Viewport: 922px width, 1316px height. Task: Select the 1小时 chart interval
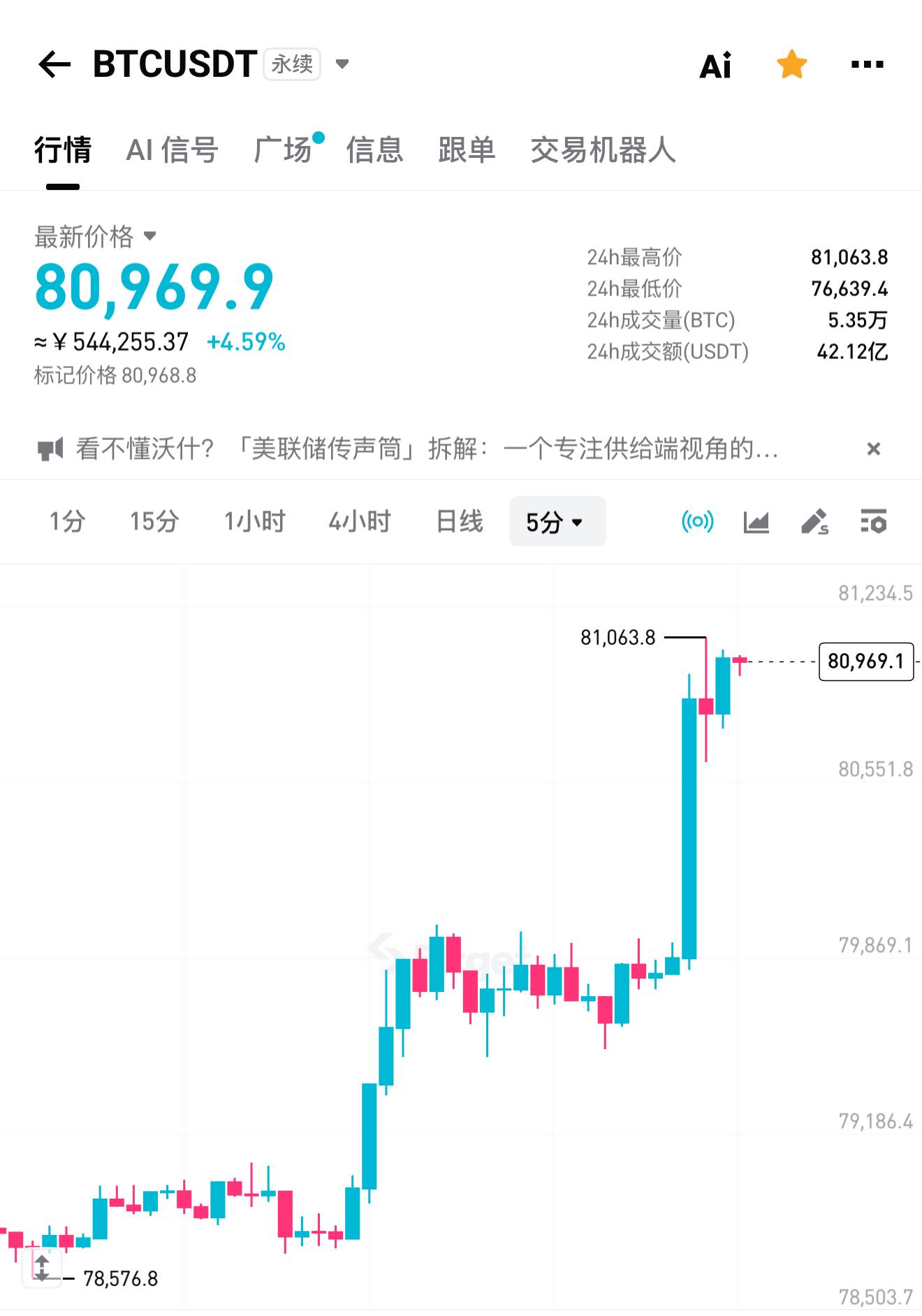pyautogui.click(x=255, y=521)
